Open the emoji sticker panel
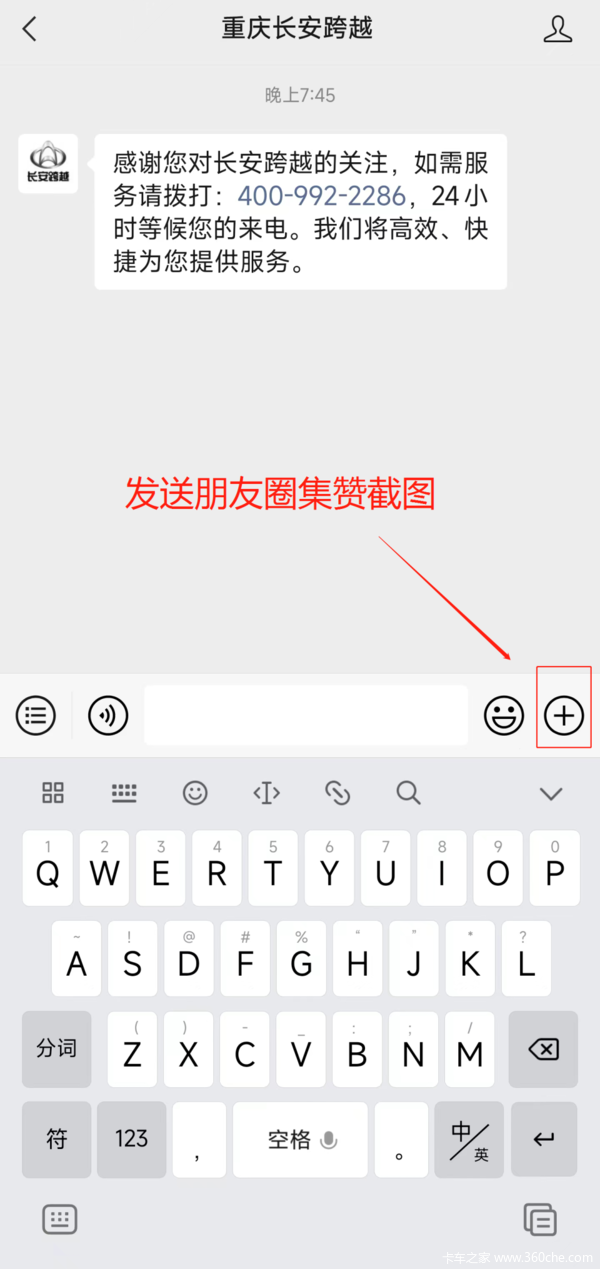 click(504, 715)
